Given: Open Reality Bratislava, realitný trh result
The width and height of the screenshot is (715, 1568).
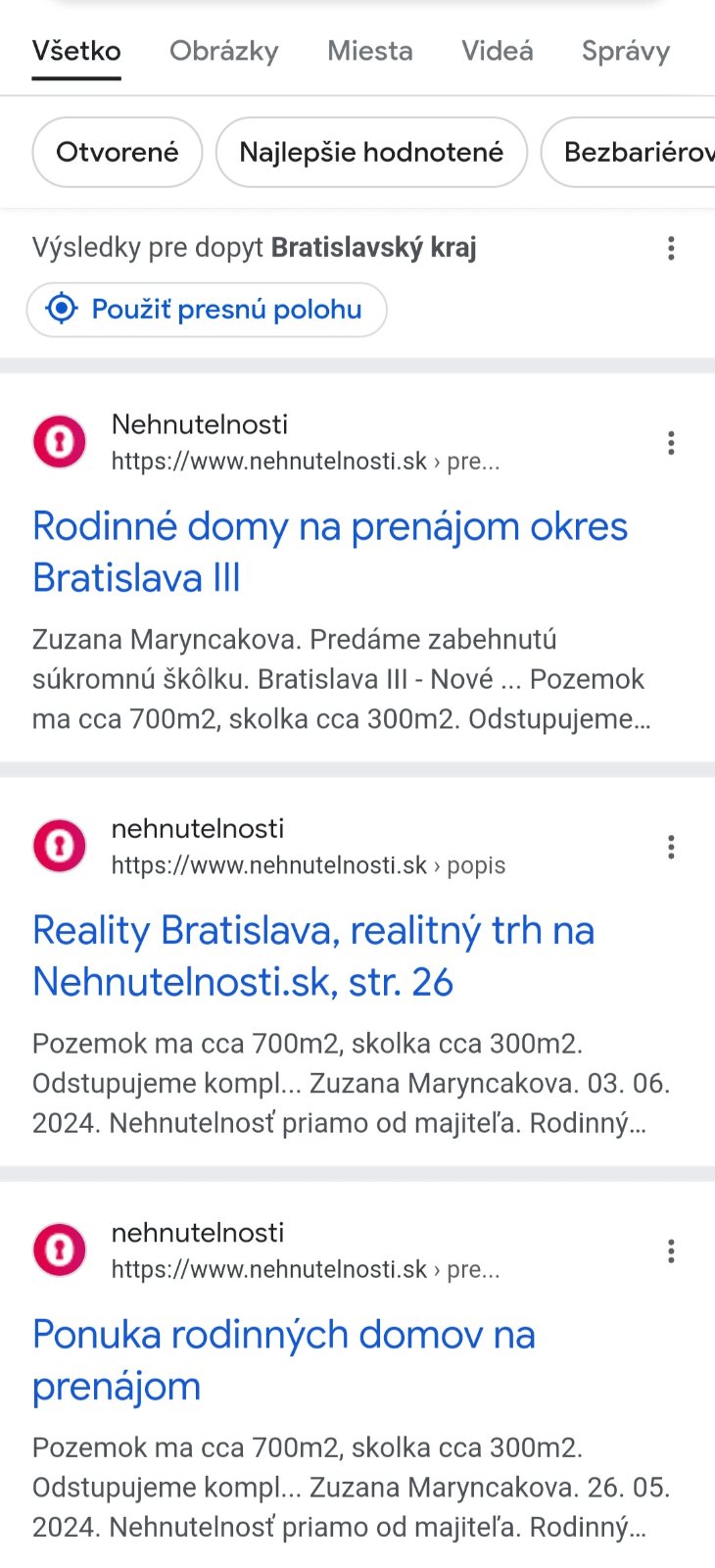Looking at the screenshot, I should 313,955.
